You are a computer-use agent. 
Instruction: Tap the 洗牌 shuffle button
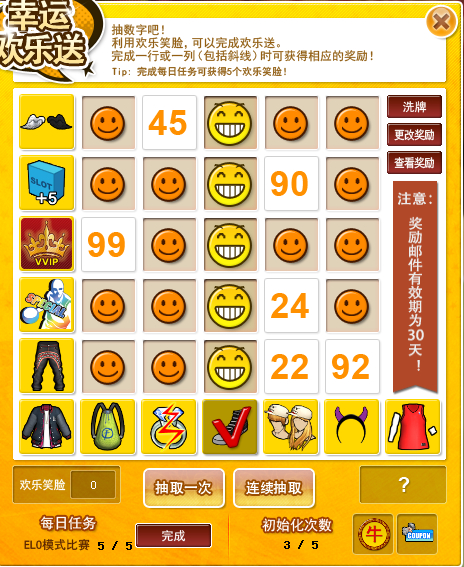point(414,106)
